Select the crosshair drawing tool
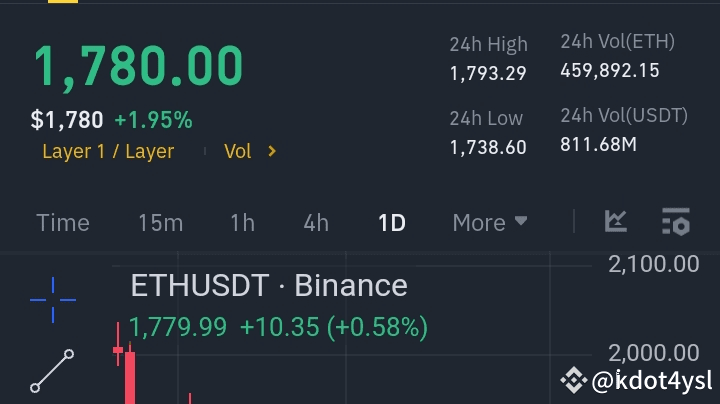720x404 pixels. [53, 299]
